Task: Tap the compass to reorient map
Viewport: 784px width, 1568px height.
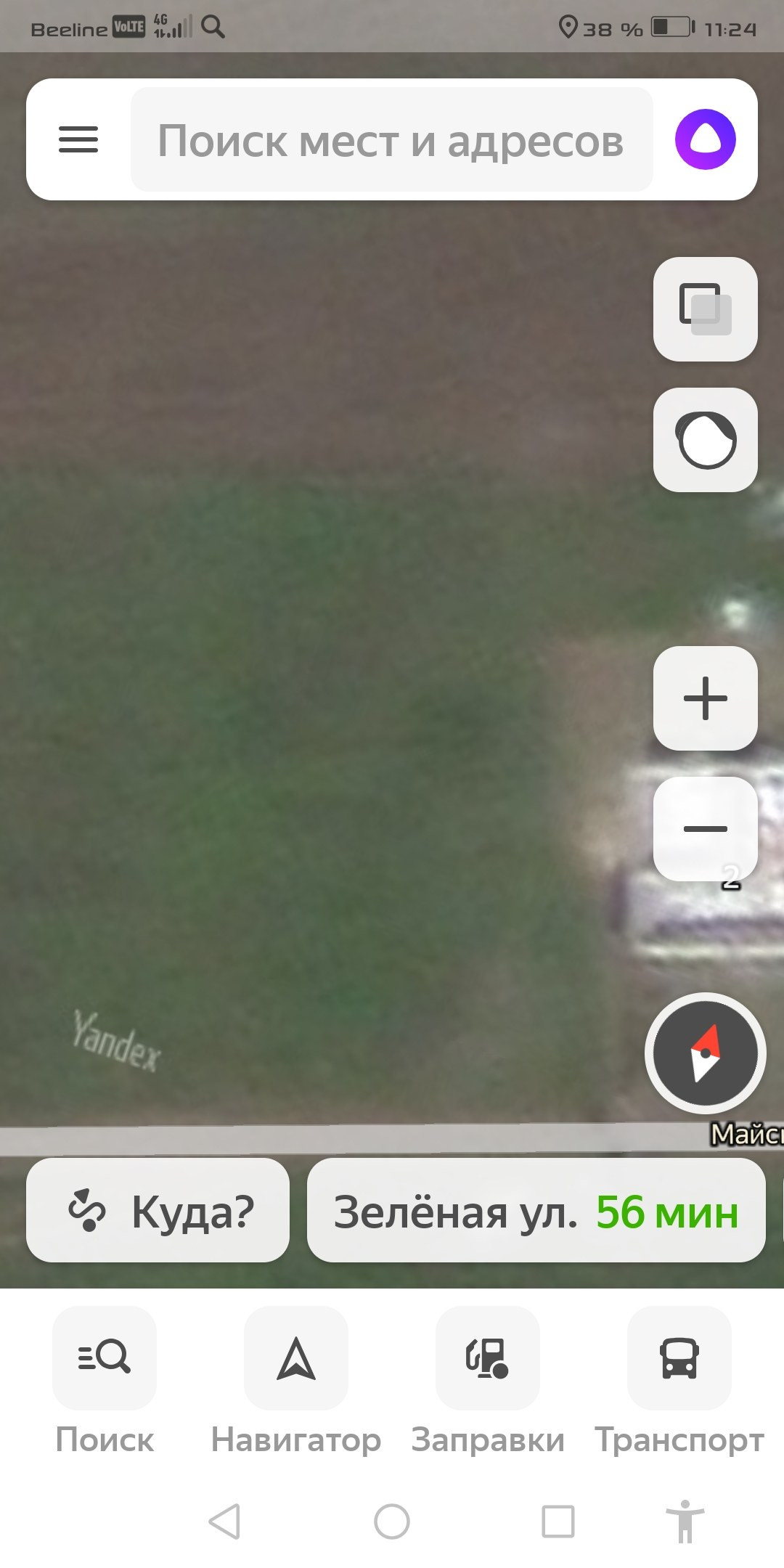Action: tap(705, 1053)
